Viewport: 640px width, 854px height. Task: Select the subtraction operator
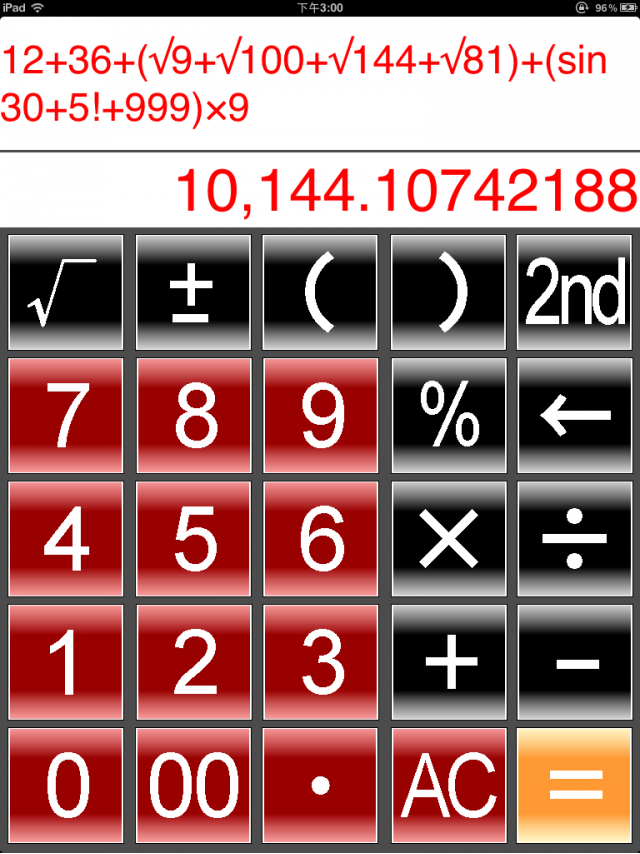point(576,662)
